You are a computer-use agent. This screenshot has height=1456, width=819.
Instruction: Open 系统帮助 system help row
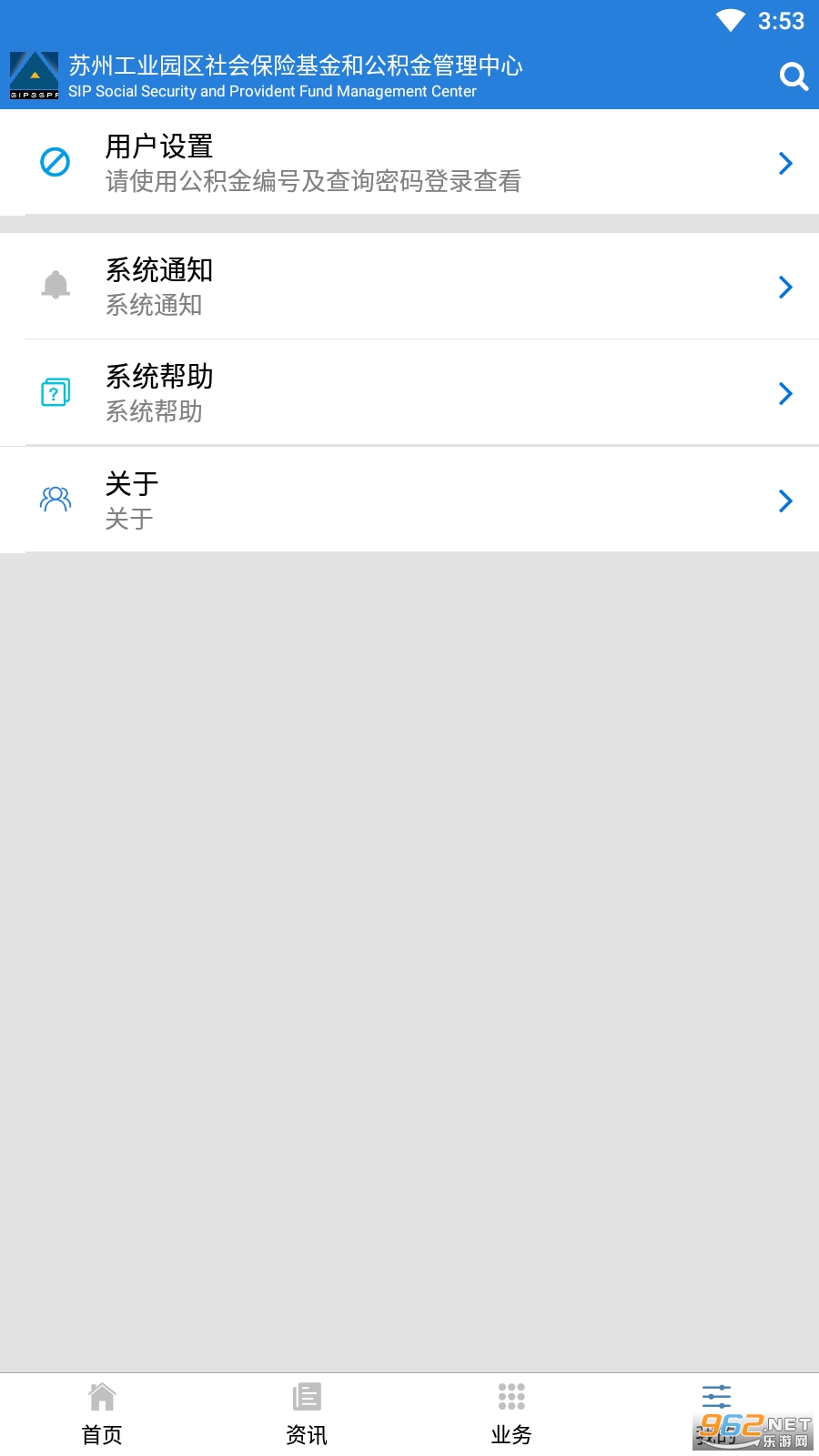(x=409, y=393)
